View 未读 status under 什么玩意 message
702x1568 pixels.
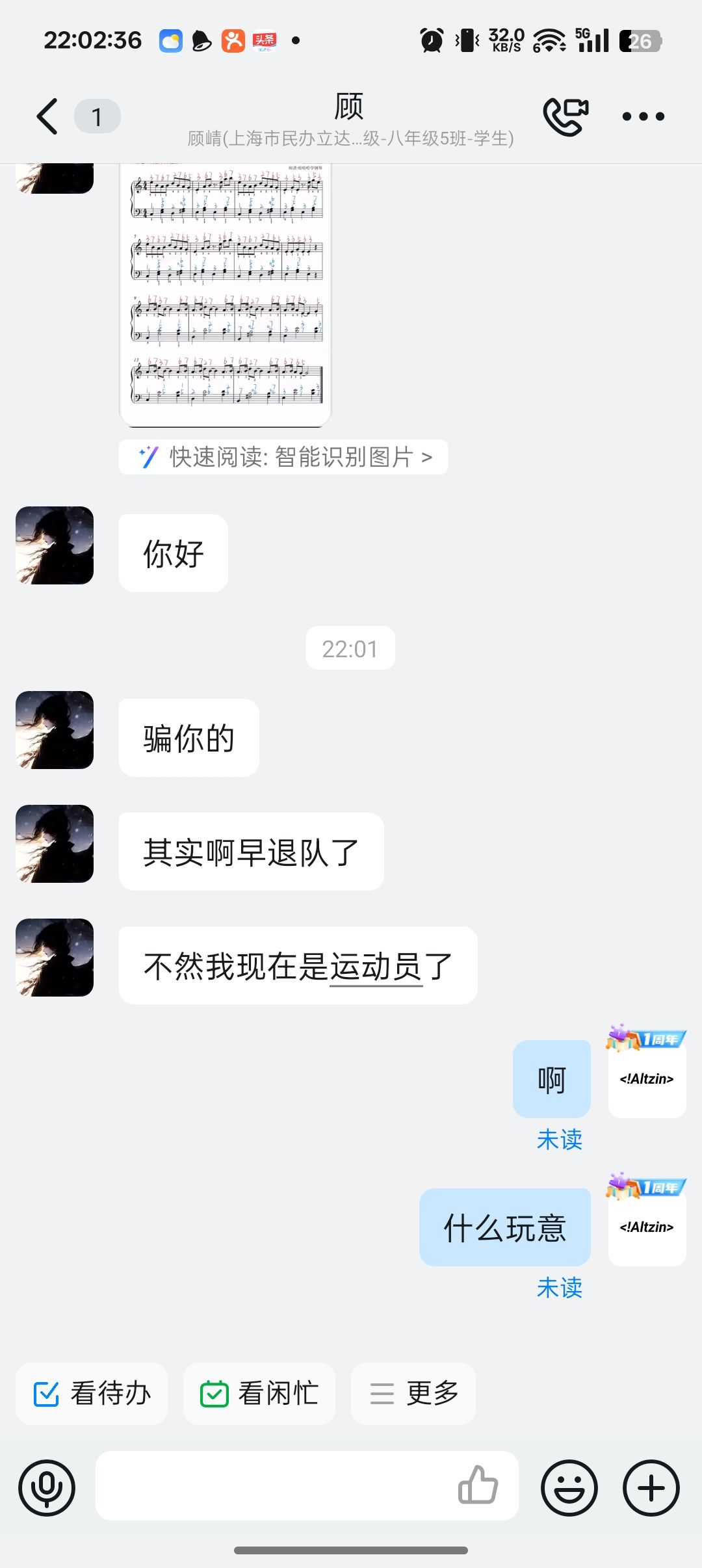(x=559, y=1287)
